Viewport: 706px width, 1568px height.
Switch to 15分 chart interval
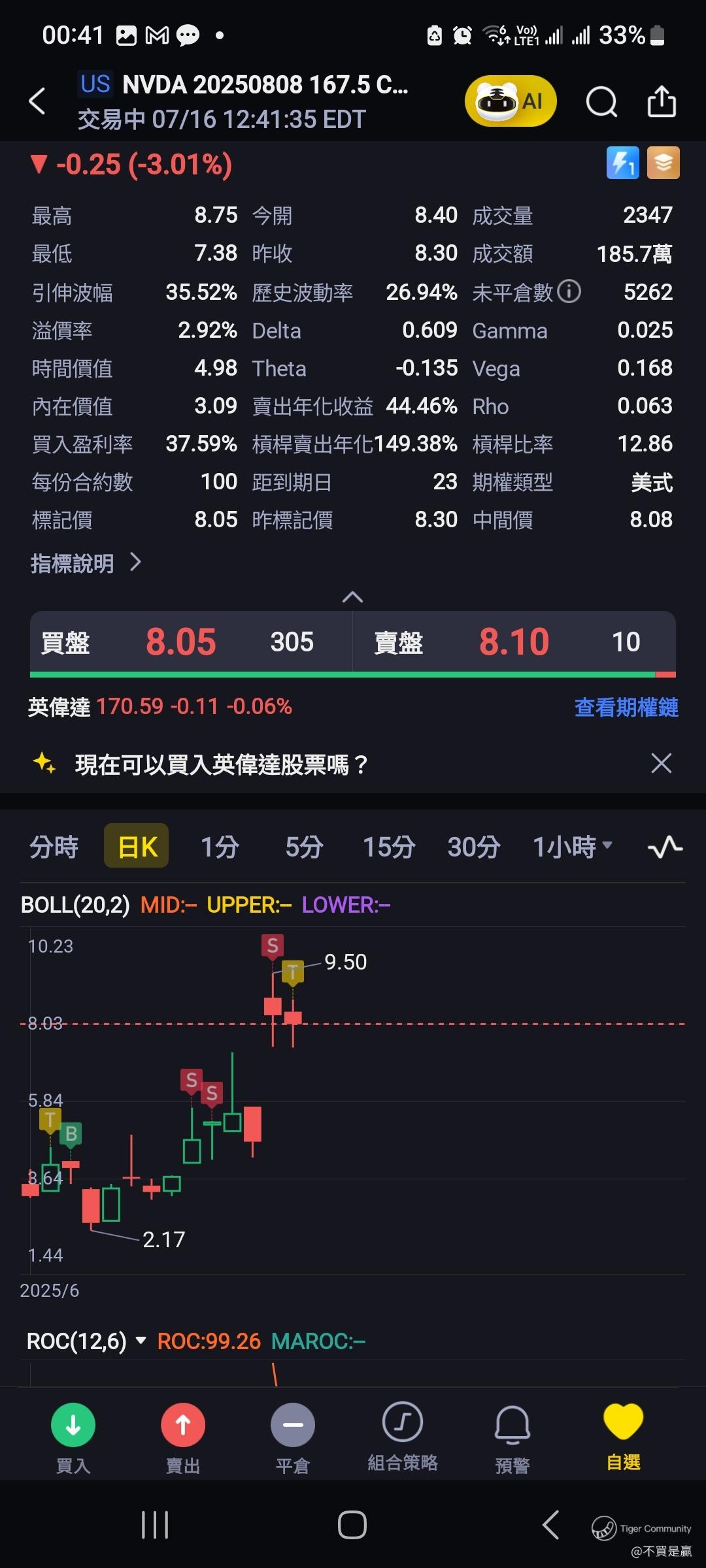coord(389,847)
